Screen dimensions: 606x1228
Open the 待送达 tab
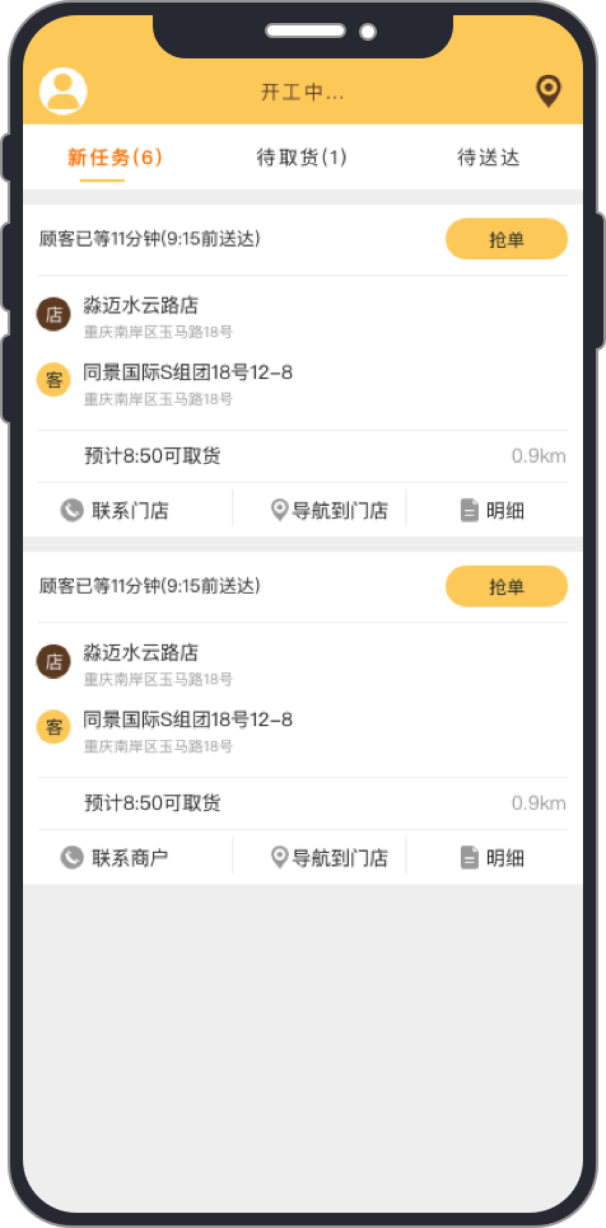pyautogui.click(x=489, y=157)
